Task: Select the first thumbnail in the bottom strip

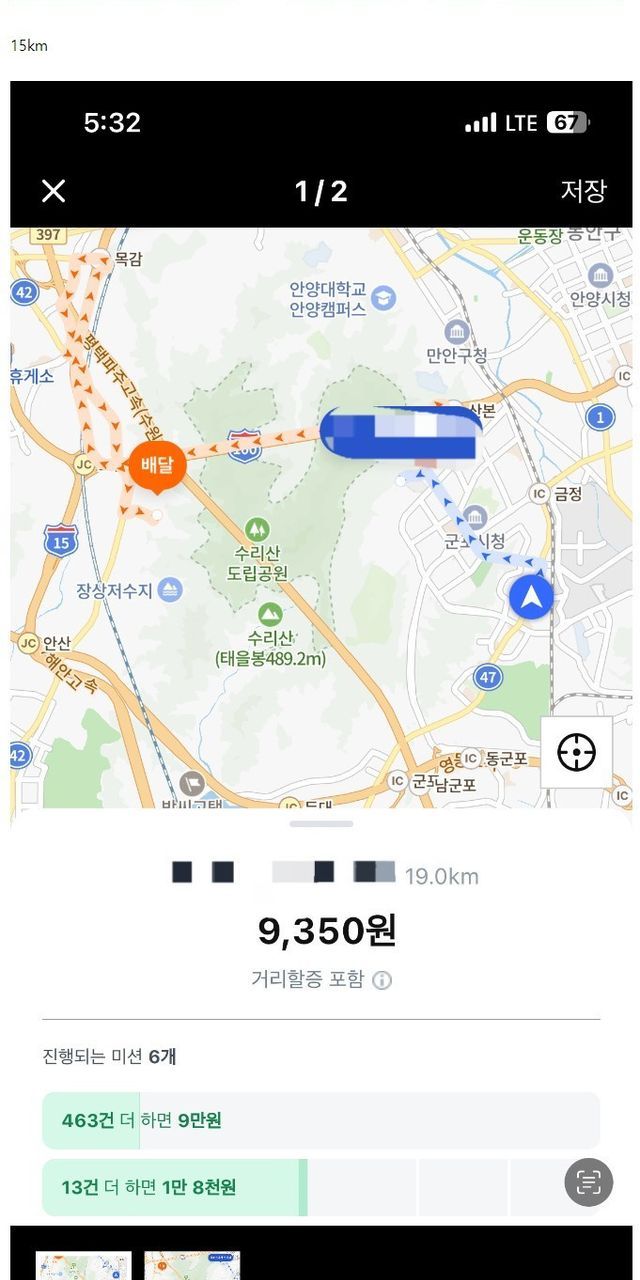Action: tap(84, 1265)
